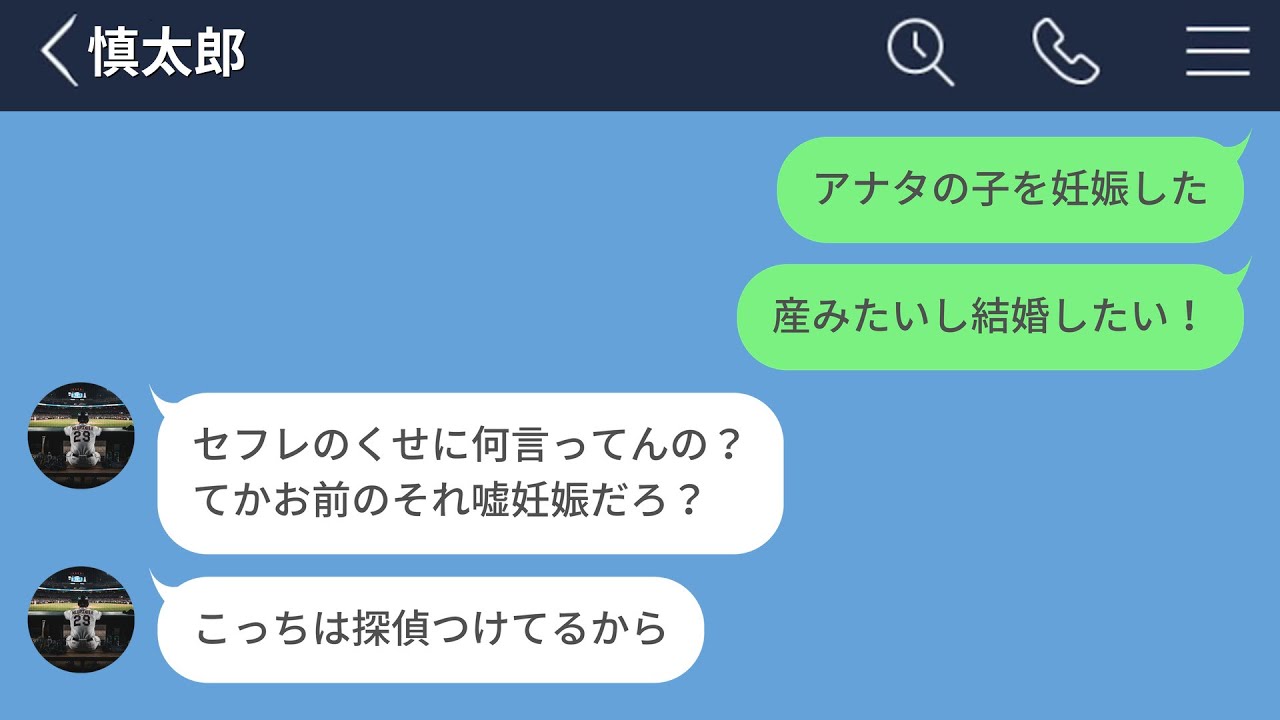Go back from the 慎太郎 chat

tap(58, 54)
